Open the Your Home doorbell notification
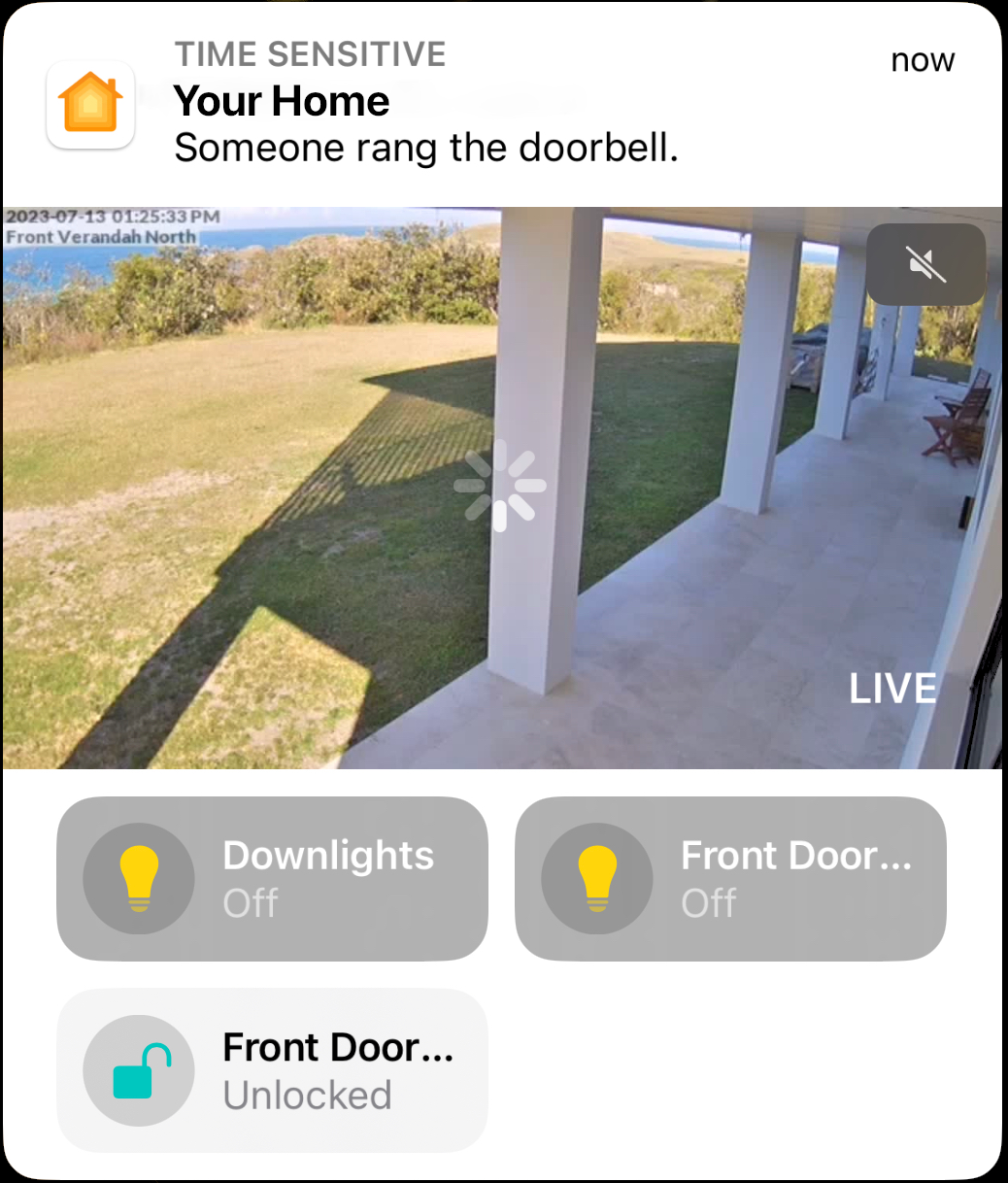This screenshot has width=1008, height=1183. pyautogui.click(x=425, y=103)
